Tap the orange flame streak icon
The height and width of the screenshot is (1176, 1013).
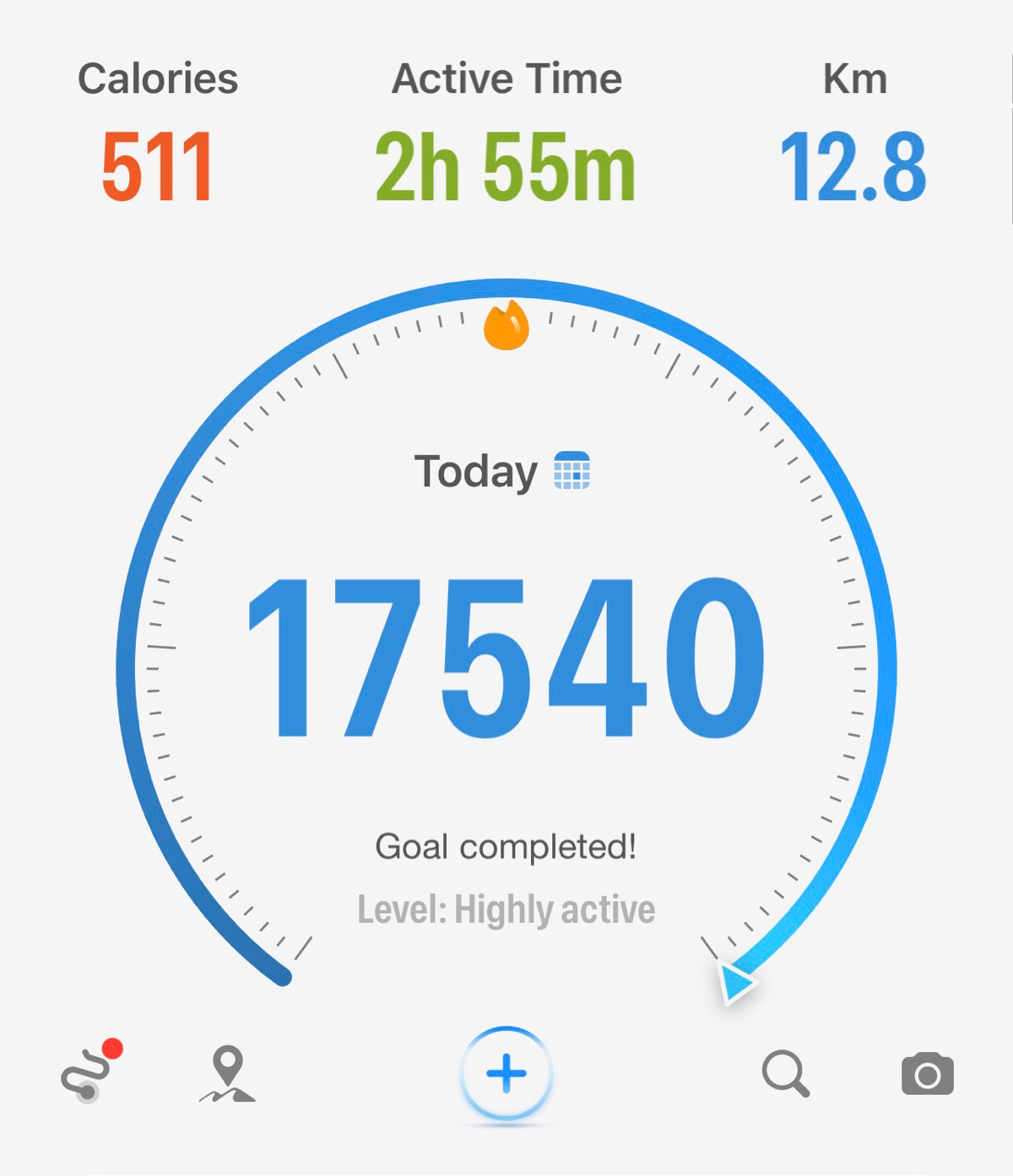click(506, 325)
